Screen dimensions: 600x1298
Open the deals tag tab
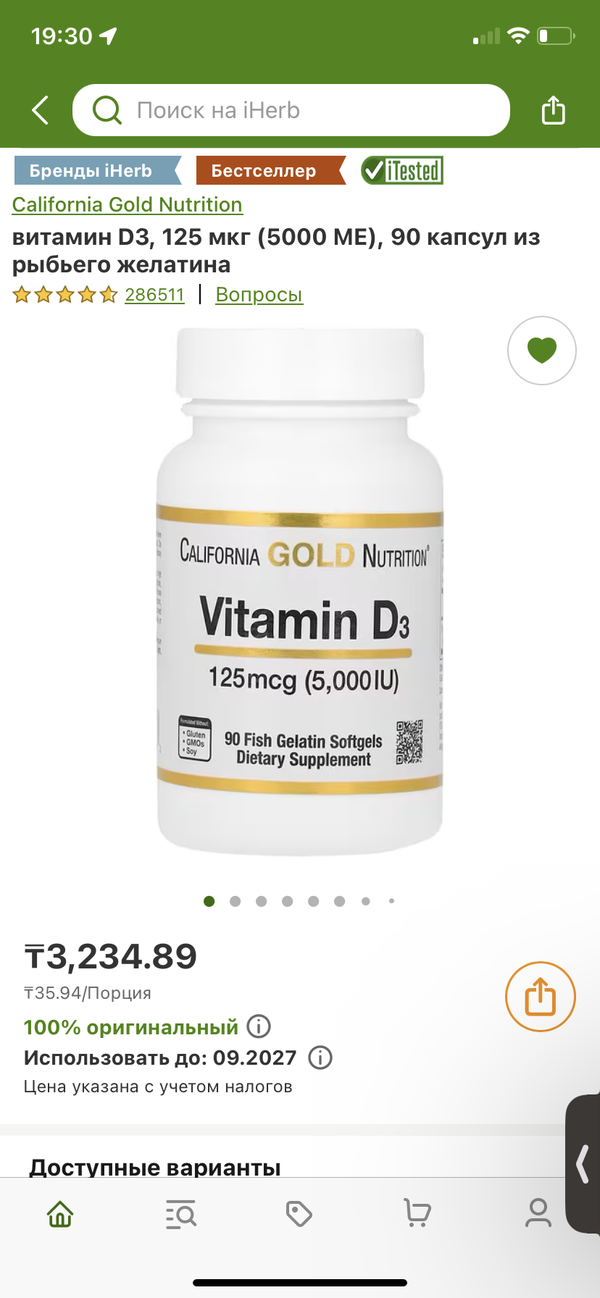[x=299, y=1214]
